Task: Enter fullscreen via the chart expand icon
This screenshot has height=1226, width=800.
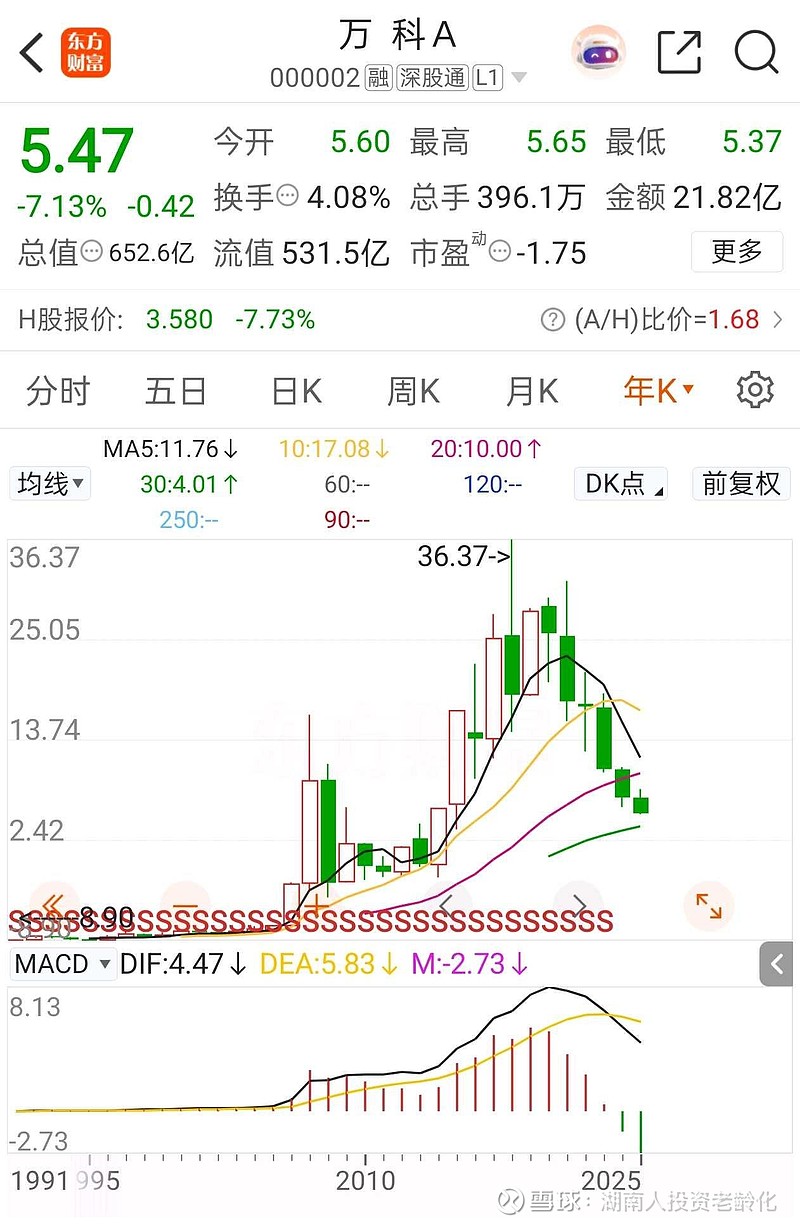Action: click(x=709, y=906)
